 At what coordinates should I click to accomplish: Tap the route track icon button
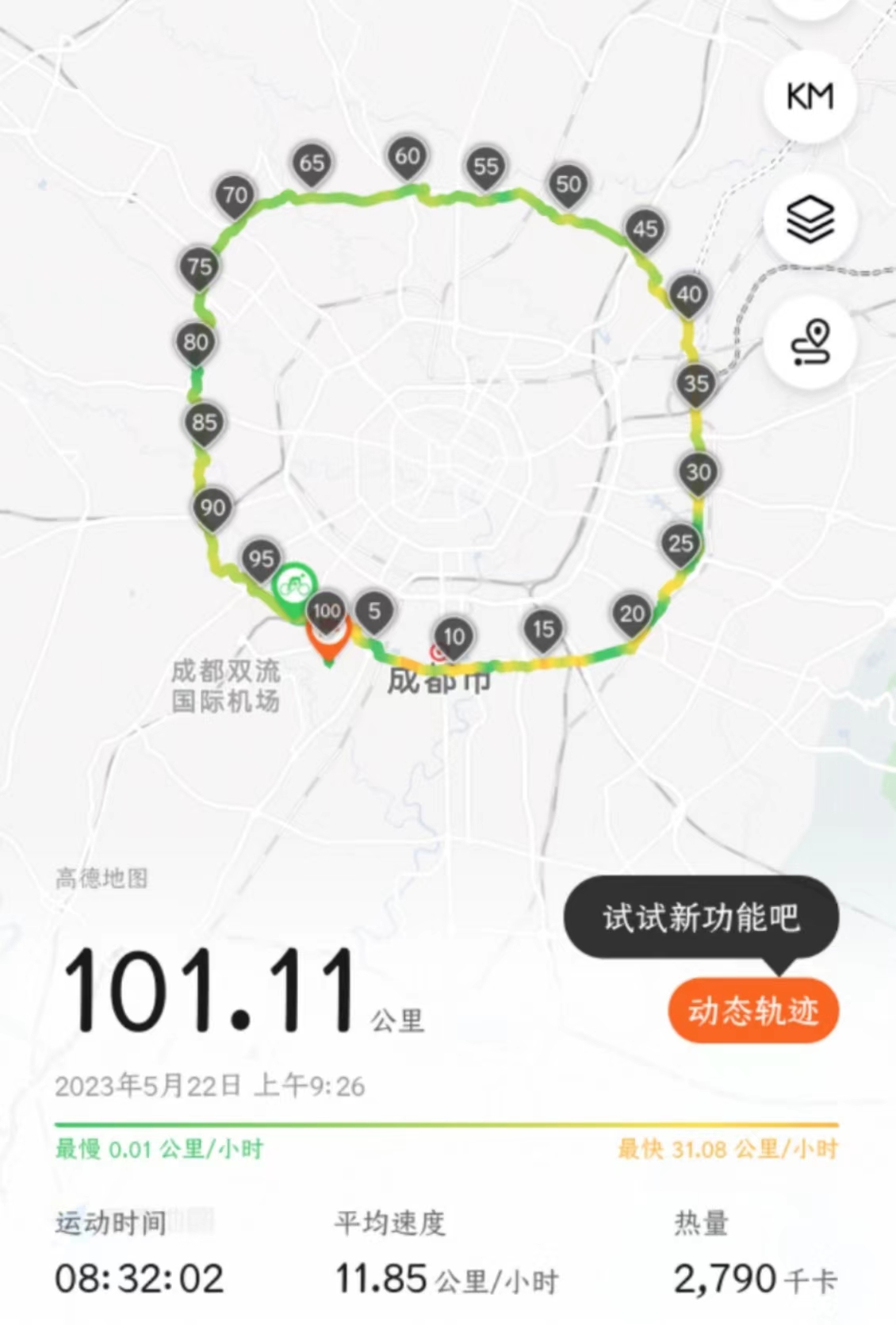(x=810, y=343)
